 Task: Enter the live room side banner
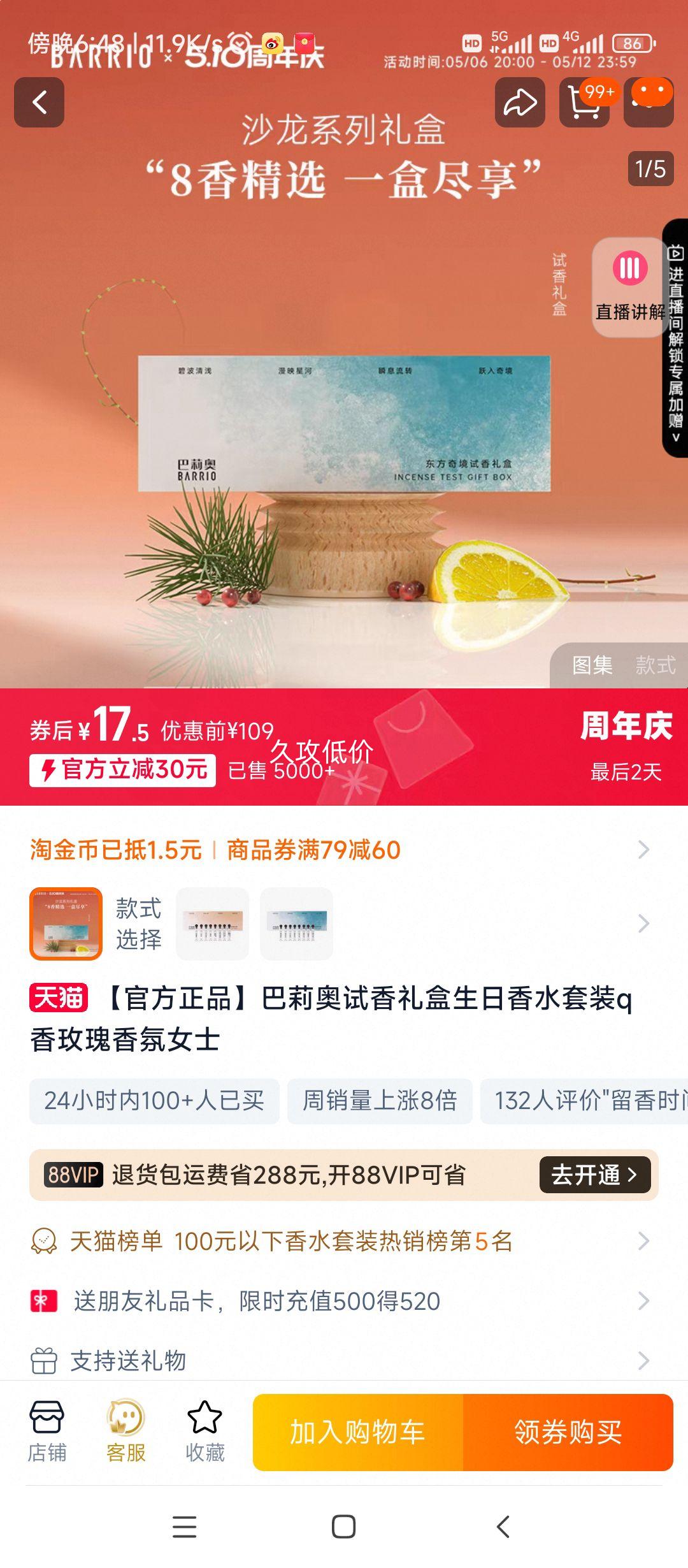676,338
